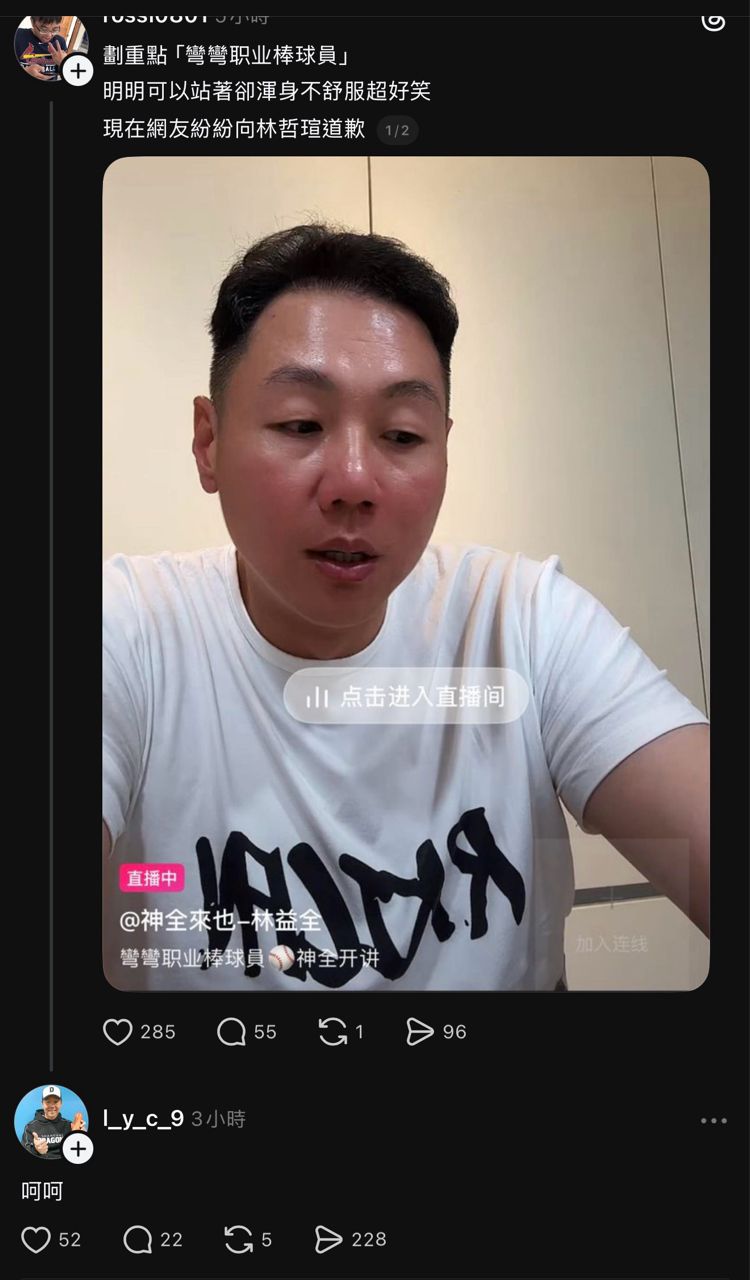This screenshot has height=1280, width=750.
Task: Open the overflow menu on l_y_c_9's post
Action: point(713,1121)
